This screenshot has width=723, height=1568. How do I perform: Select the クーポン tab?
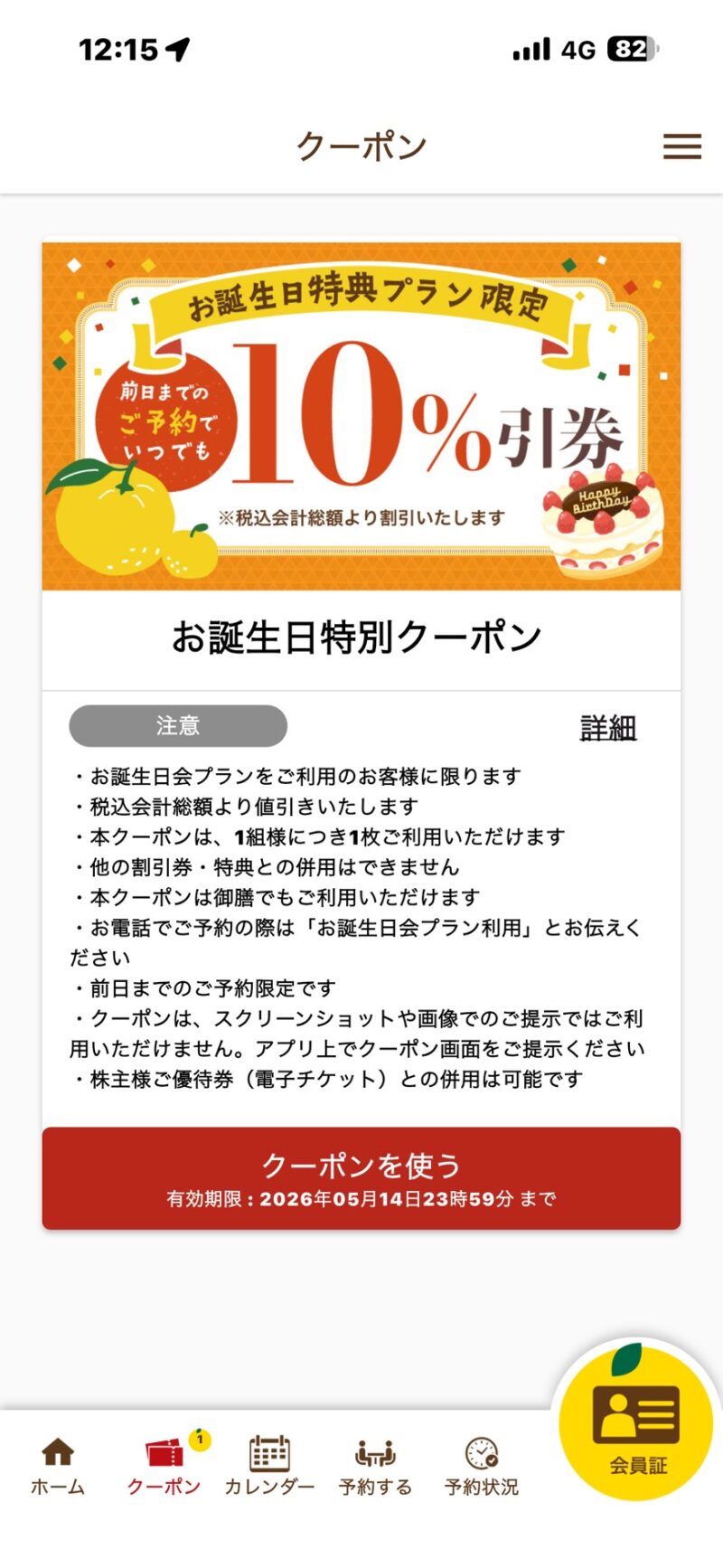click(x=164, y=1467)
